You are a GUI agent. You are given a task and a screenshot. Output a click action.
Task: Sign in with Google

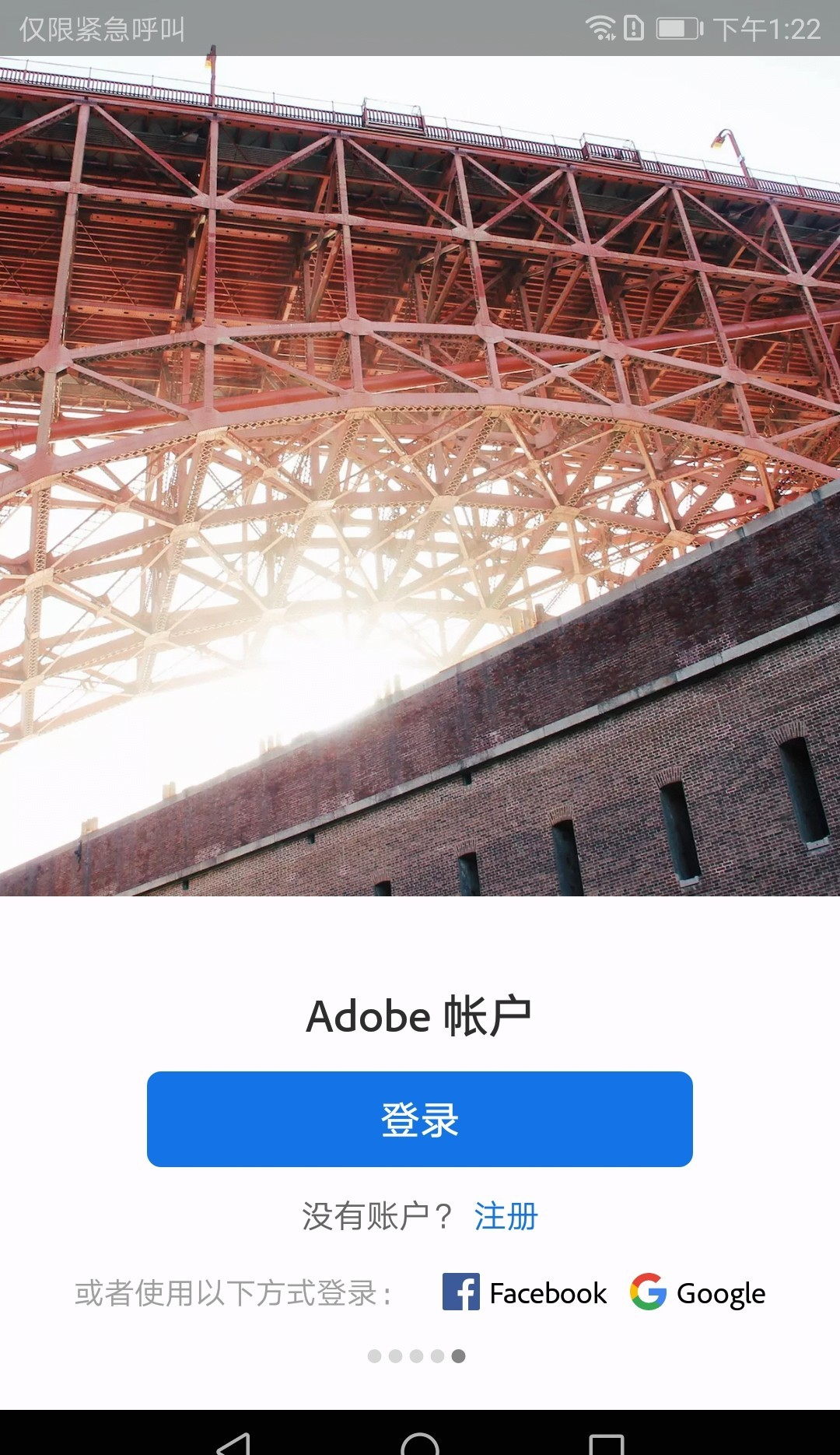698,1292
